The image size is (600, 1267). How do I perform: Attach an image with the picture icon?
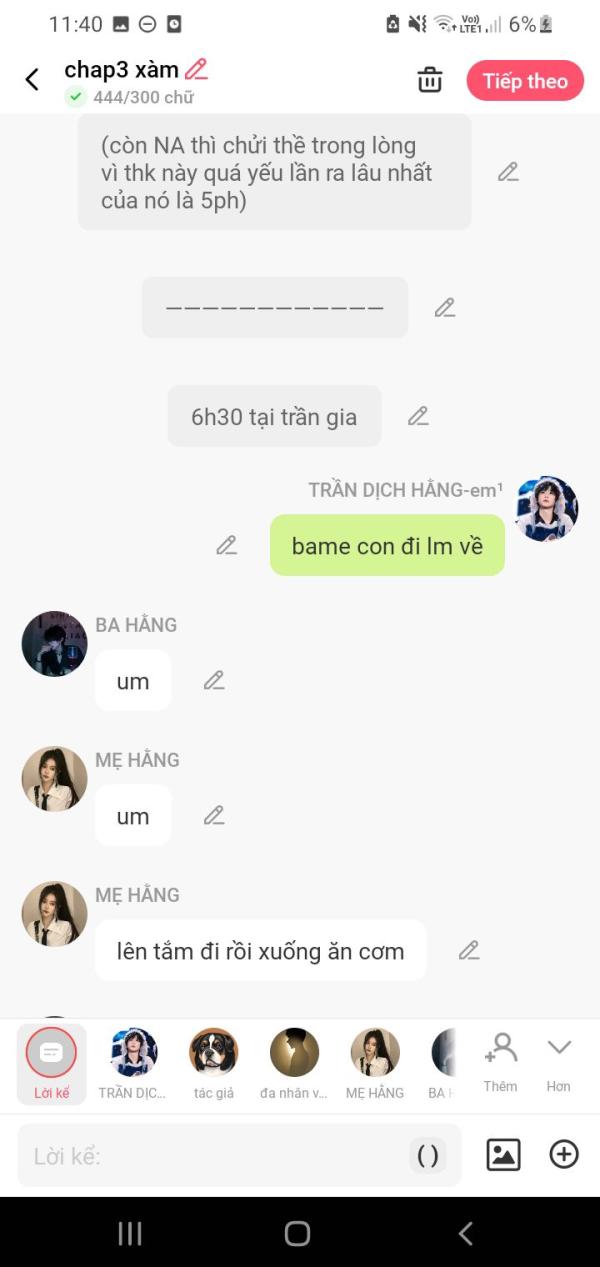(x=503, y=1155)
